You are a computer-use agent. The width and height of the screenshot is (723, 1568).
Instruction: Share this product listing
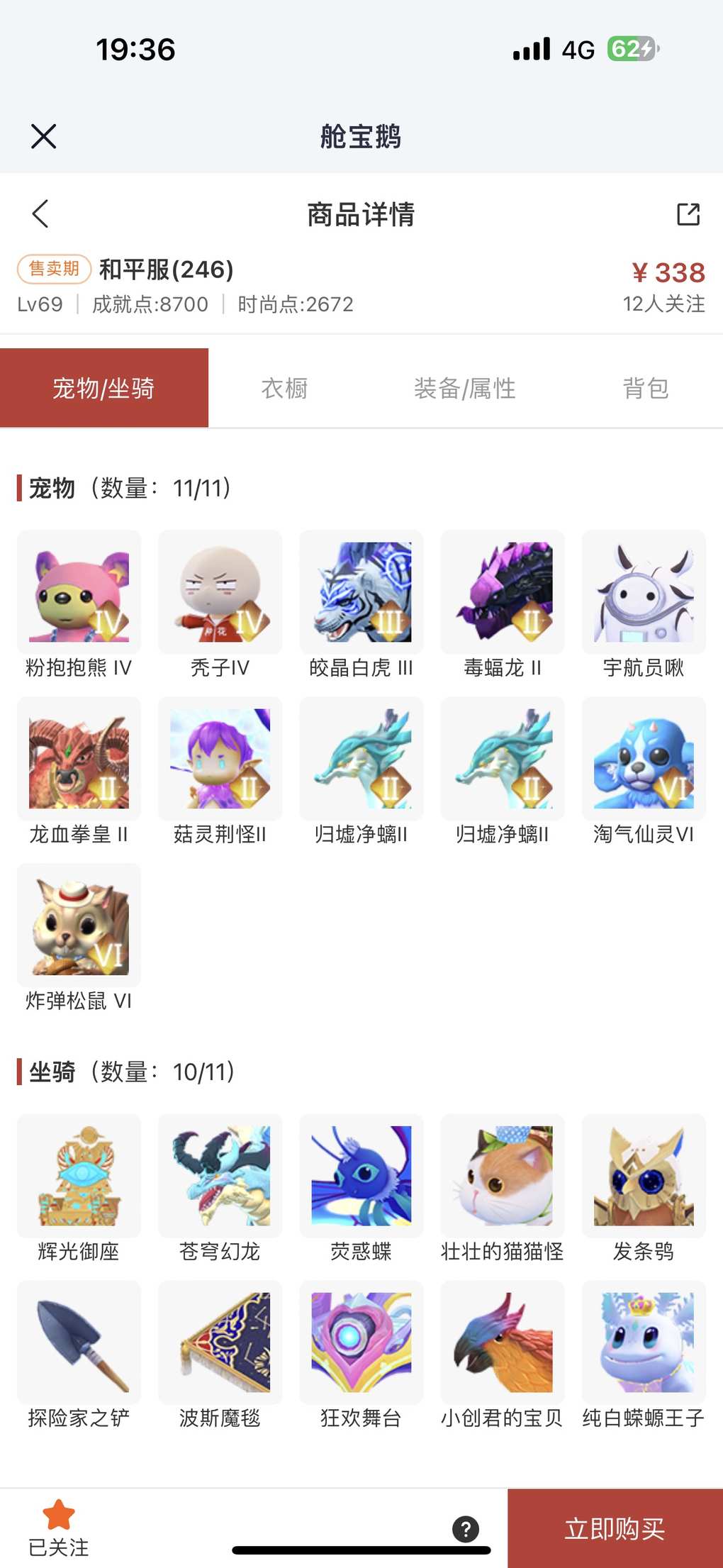(x=688, y=214)
